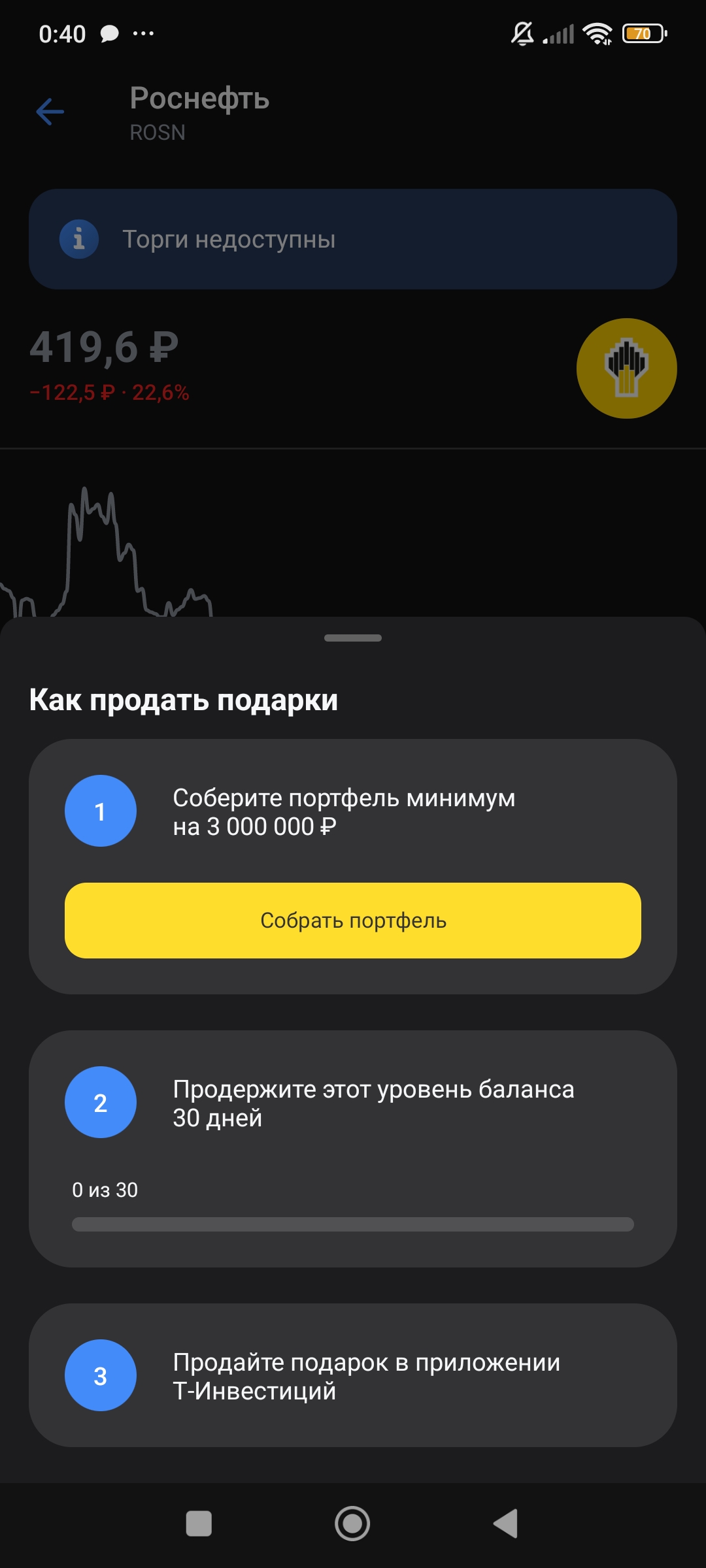Open recent apps with square button

[x=199, y=1524]
